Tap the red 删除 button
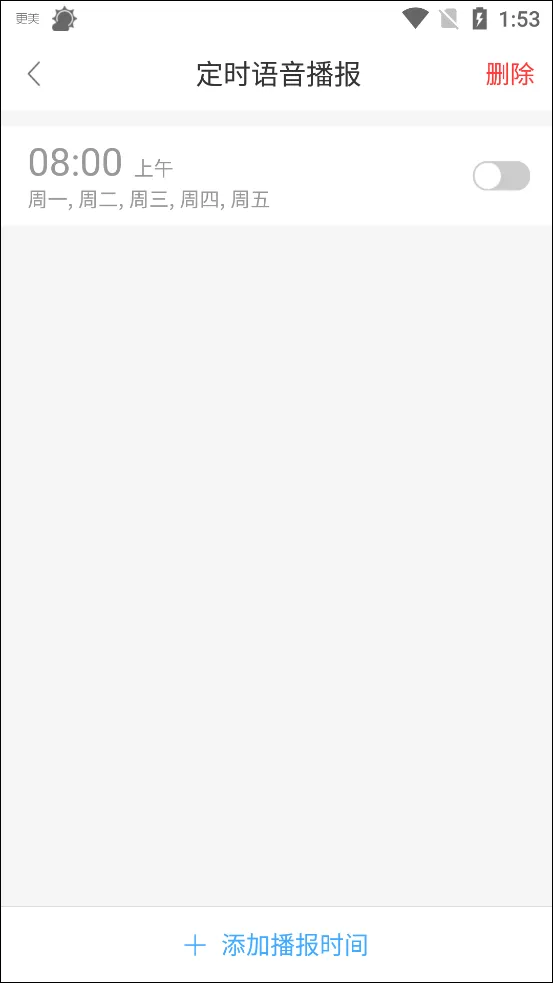The width and height of the screenshot is (553, 983). click(510, 75)
